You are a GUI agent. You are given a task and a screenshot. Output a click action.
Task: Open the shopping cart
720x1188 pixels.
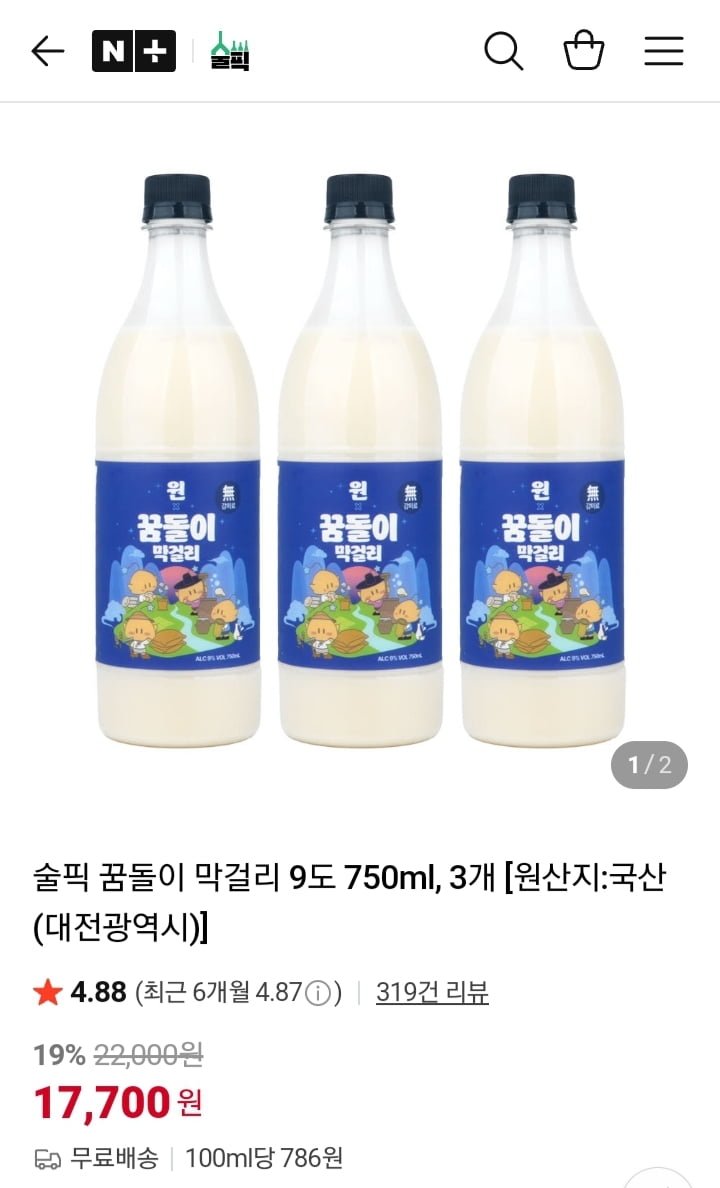[x=583, y=51]
